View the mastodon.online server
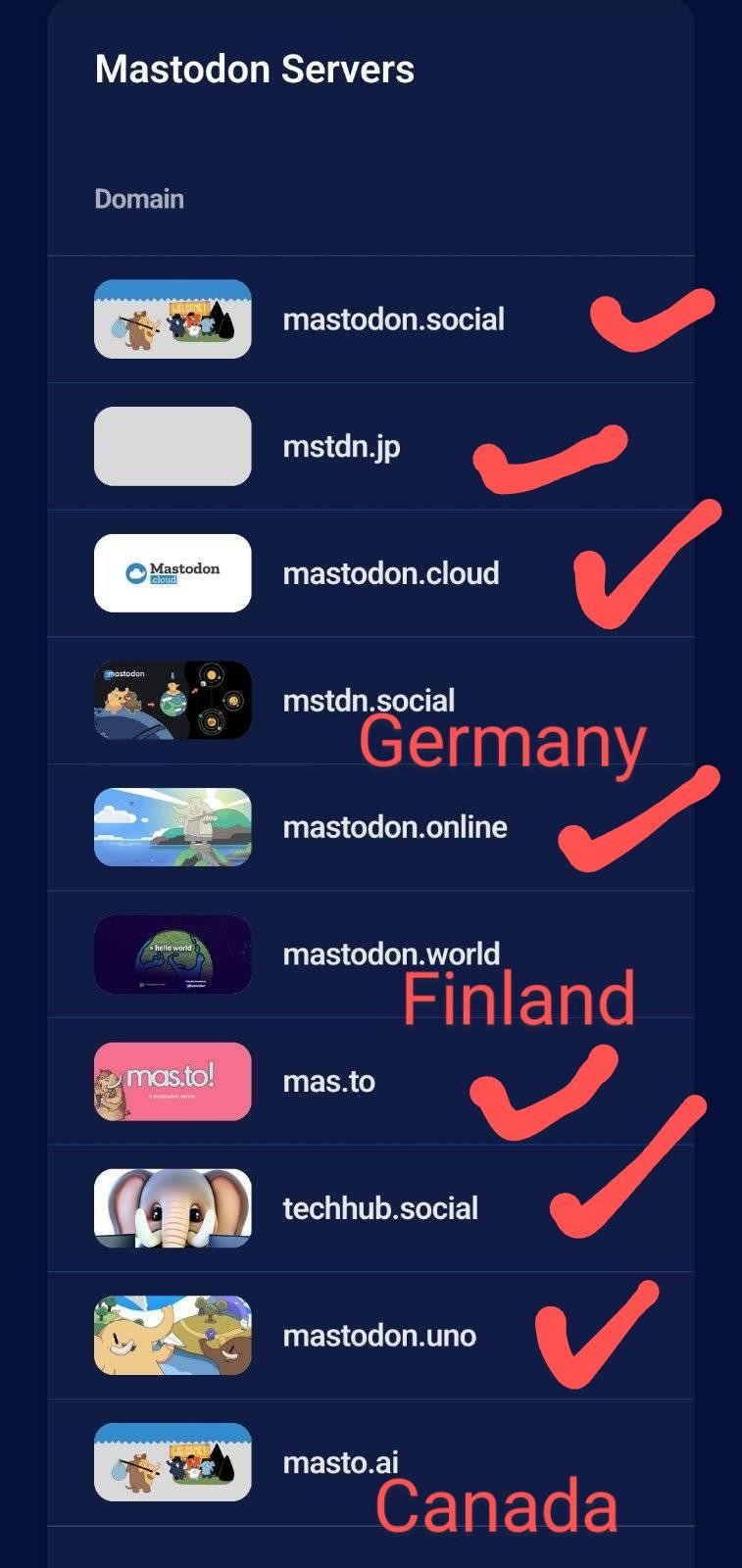742x1568 pixels. point(371,827)
